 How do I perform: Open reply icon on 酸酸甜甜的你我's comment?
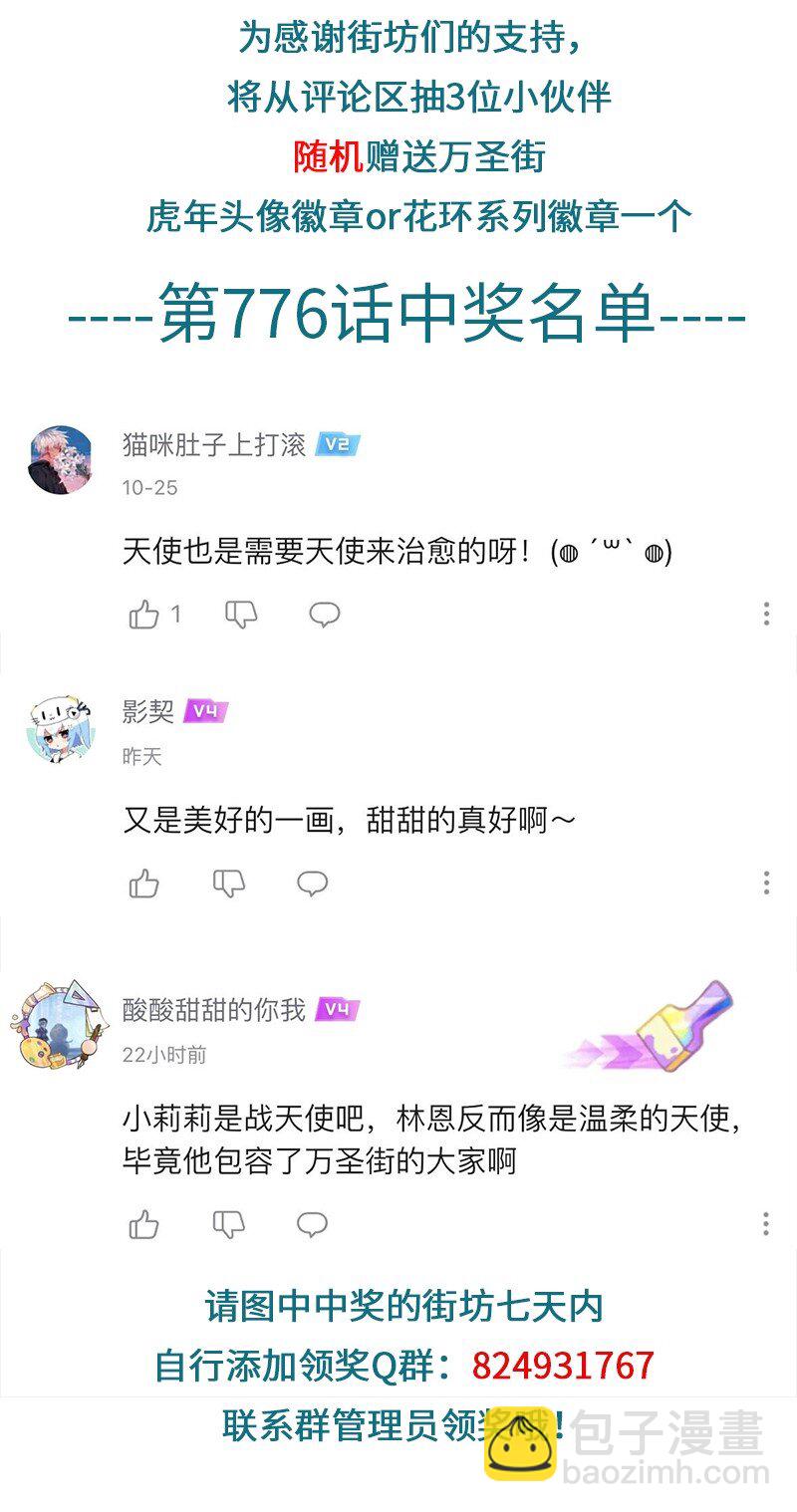313,1224
